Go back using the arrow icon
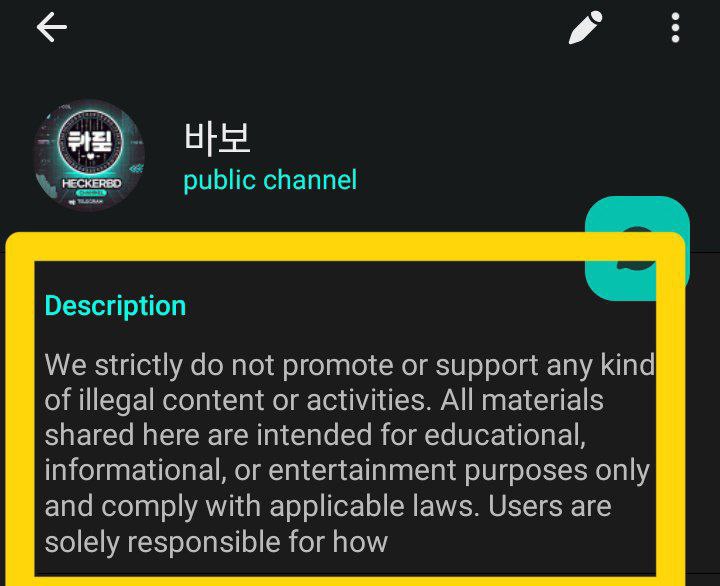720x586 pixels. 51,27
